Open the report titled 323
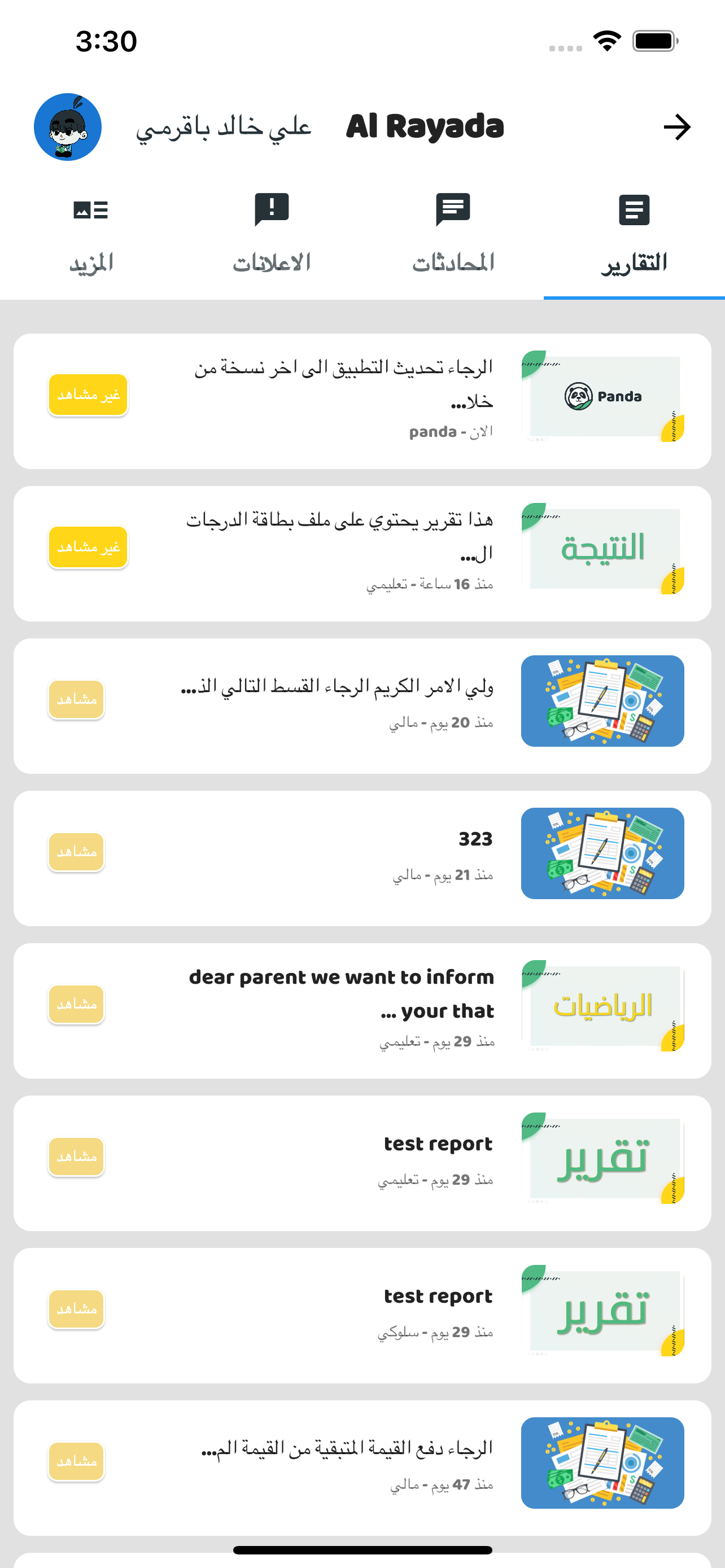Screen dimensions: 725x1568 362,859
